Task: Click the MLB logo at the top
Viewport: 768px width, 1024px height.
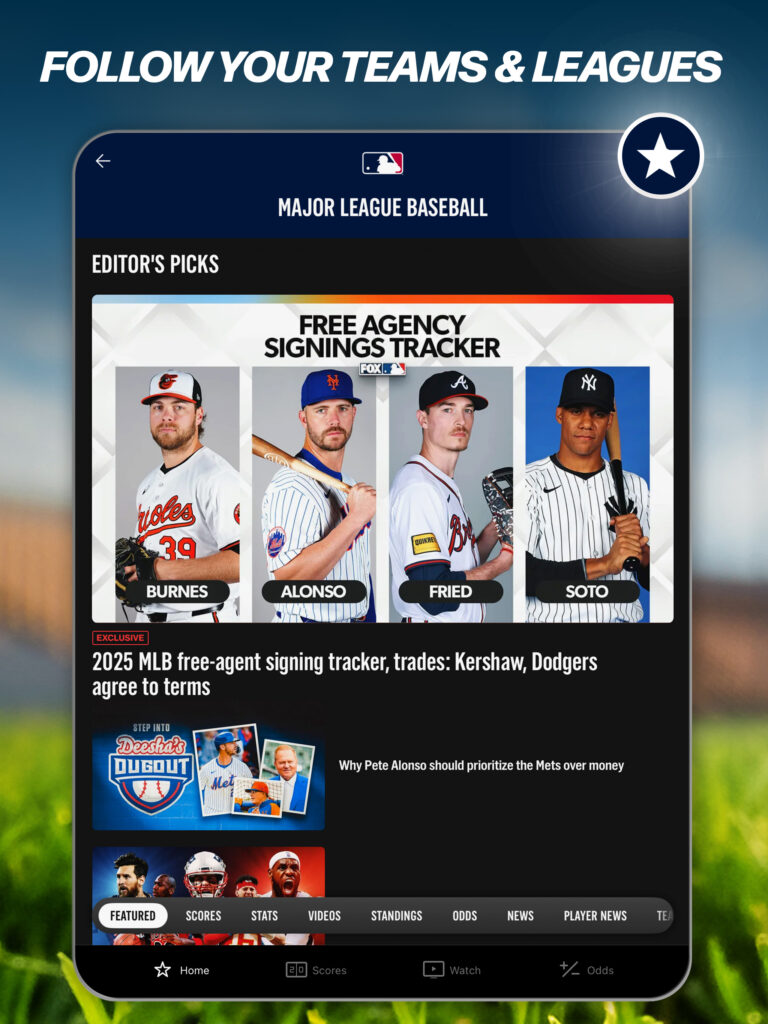Action: point(384,159)
